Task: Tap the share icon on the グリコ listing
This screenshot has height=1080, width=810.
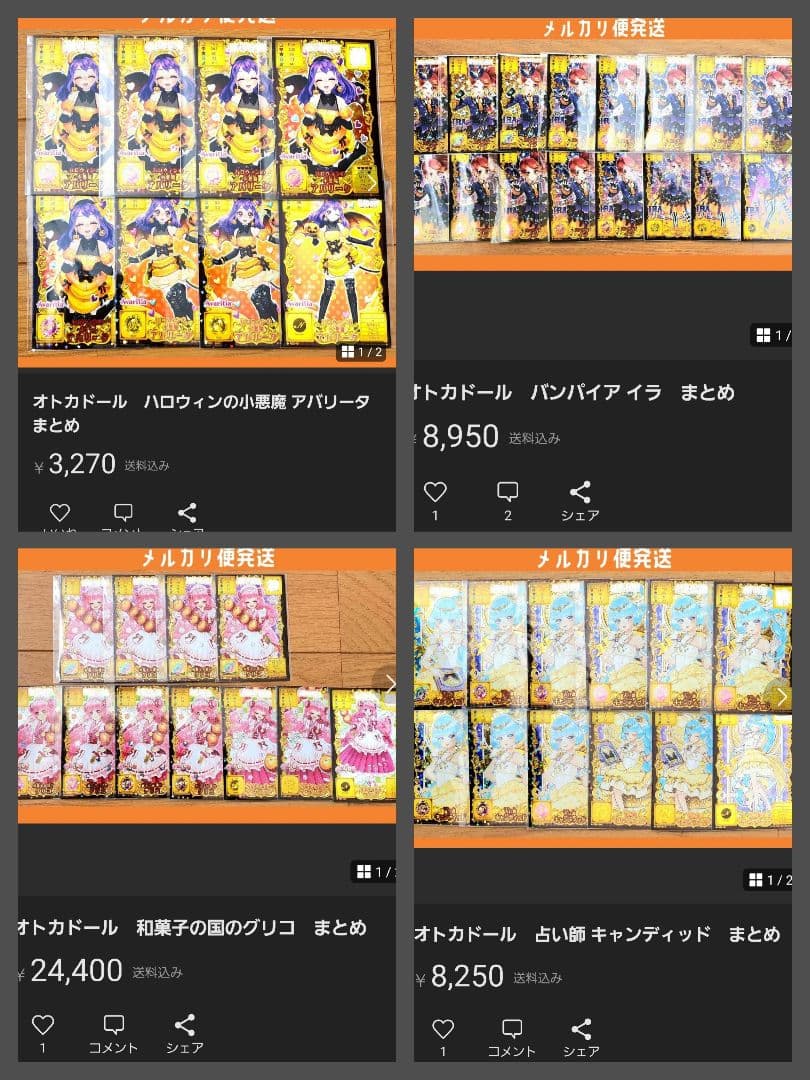Action: [185, 1024]
